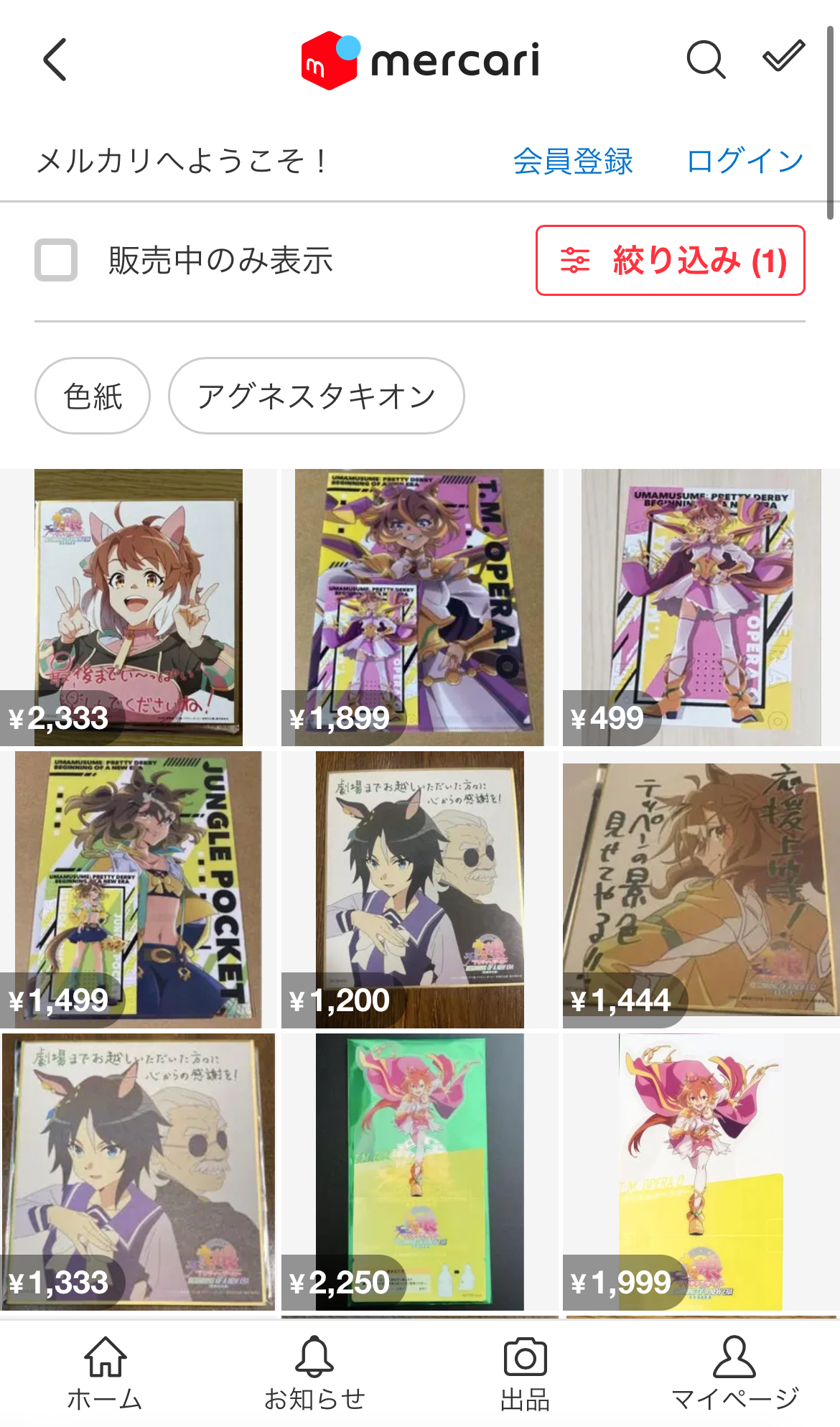Open 会員登録 sign-up link

tap(573, 161)
